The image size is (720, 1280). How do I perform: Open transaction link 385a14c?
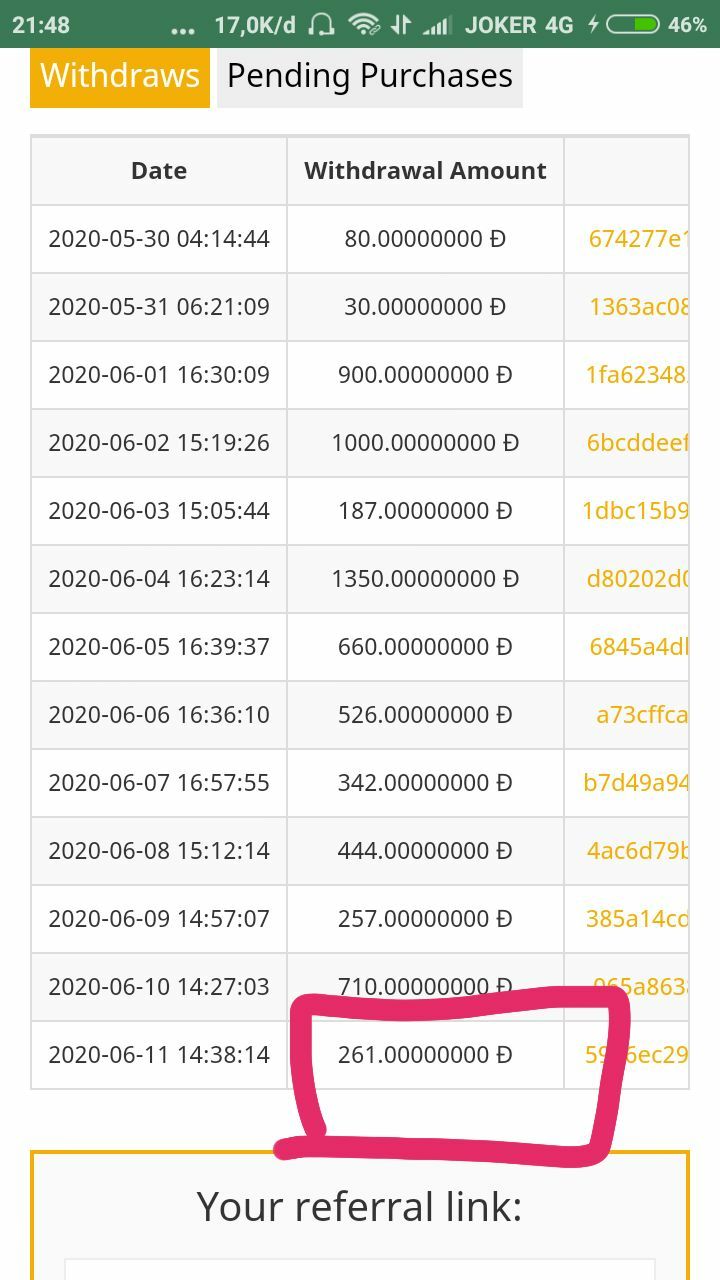pos(638,919)
